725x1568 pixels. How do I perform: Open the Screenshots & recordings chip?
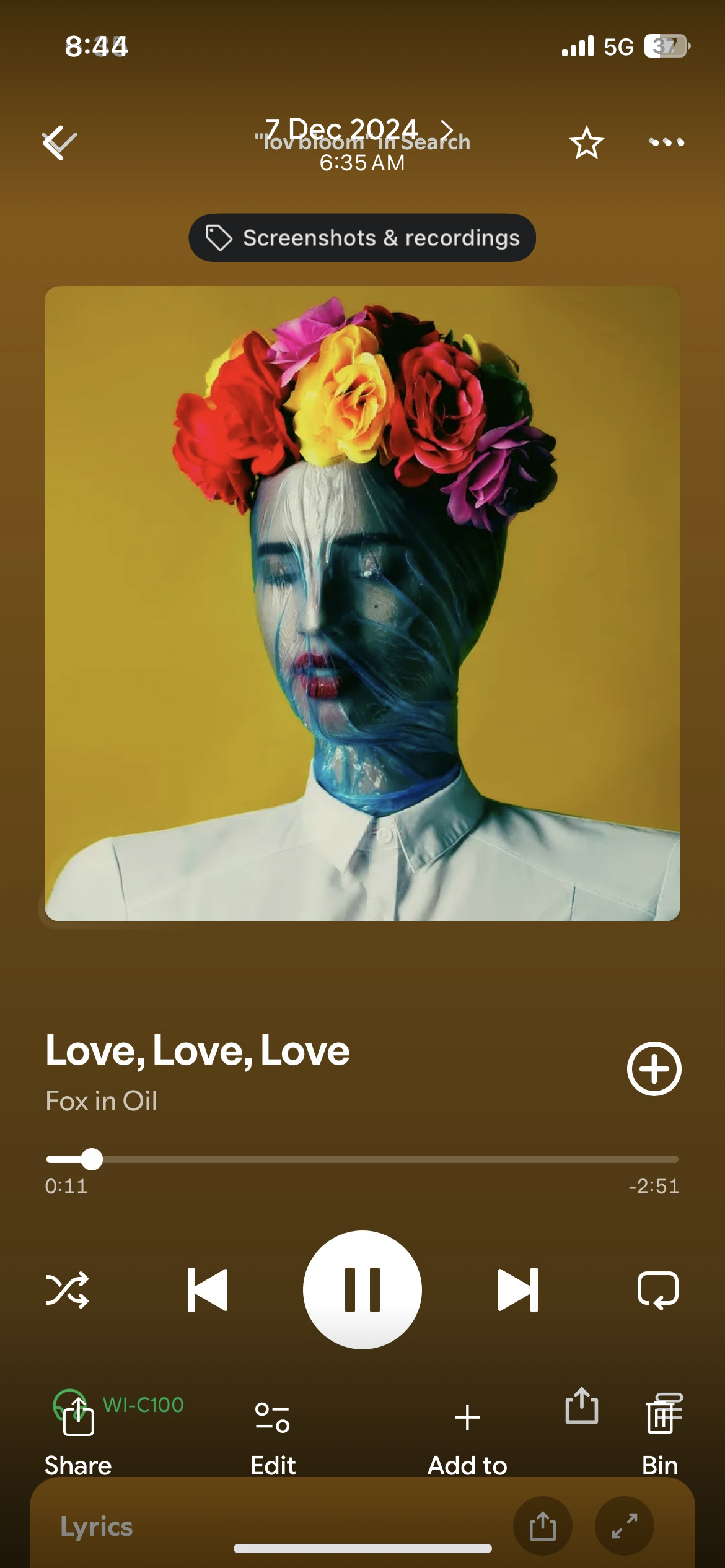pyautogui.click(x=362, y=238)
